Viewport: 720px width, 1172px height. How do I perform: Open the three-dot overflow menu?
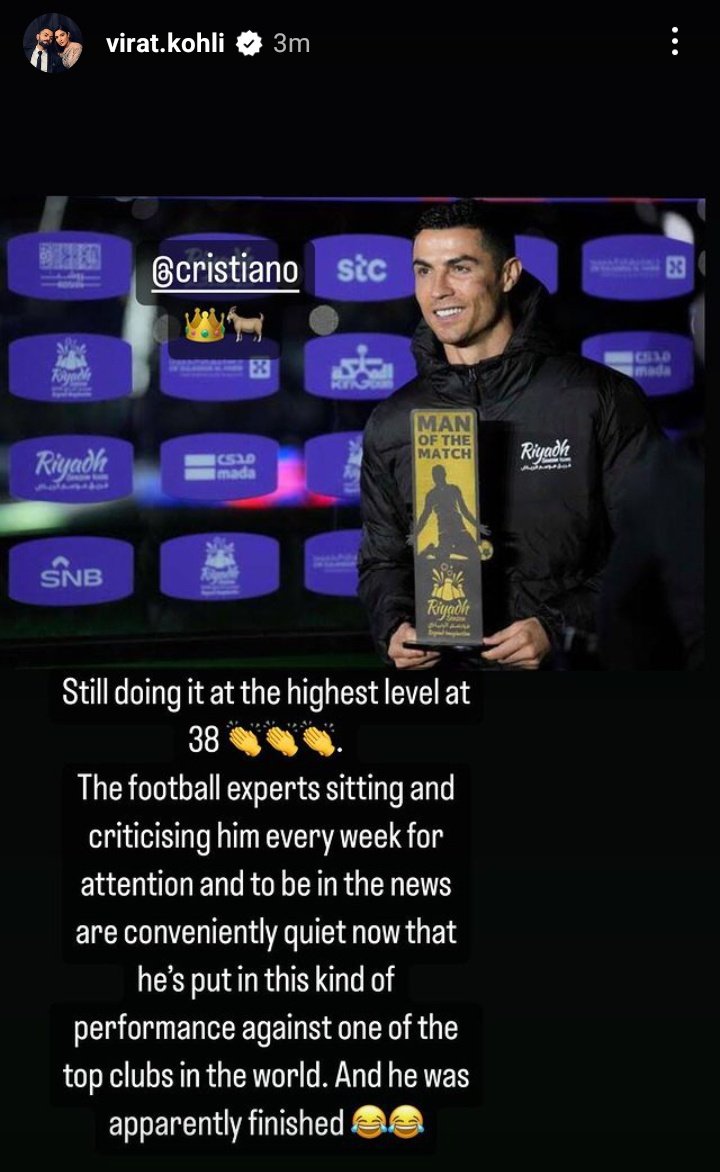tap(674, 42)
